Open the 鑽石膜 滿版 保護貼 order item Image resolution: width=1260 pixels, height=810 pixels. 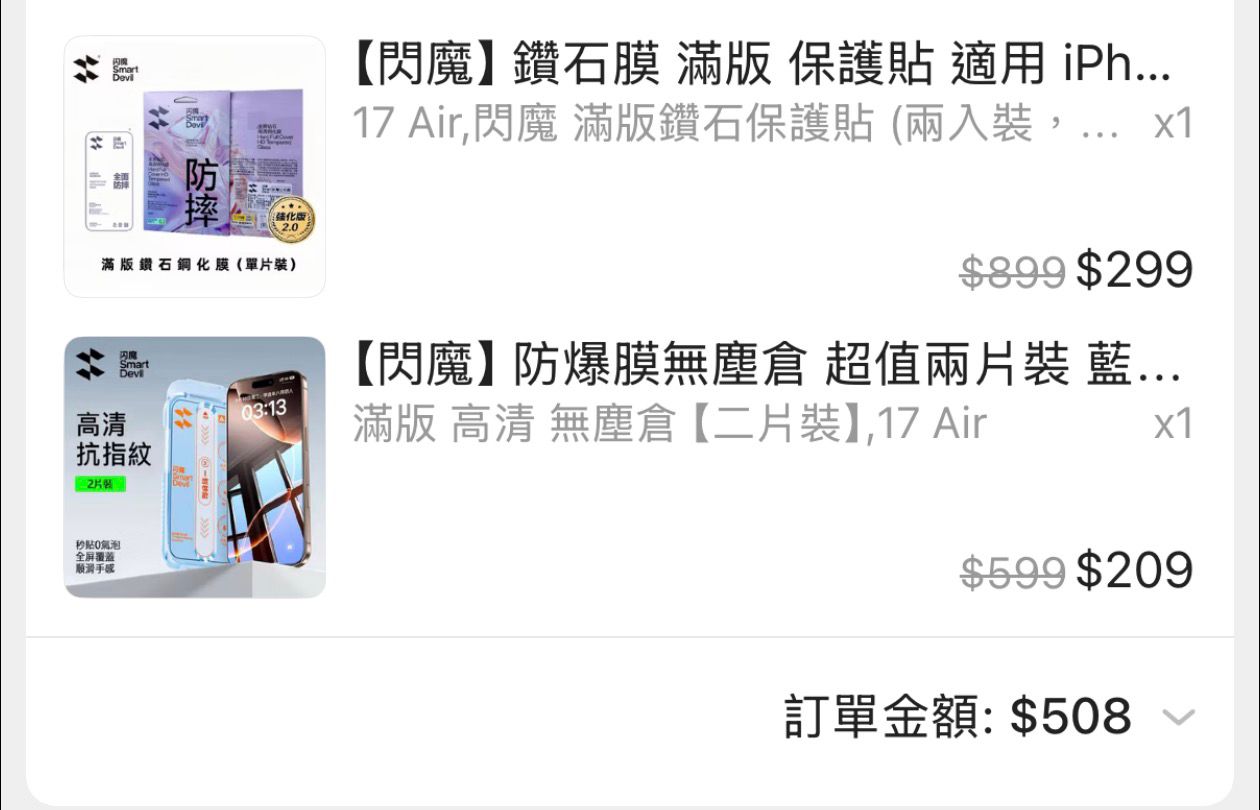(x=760, y=66)
